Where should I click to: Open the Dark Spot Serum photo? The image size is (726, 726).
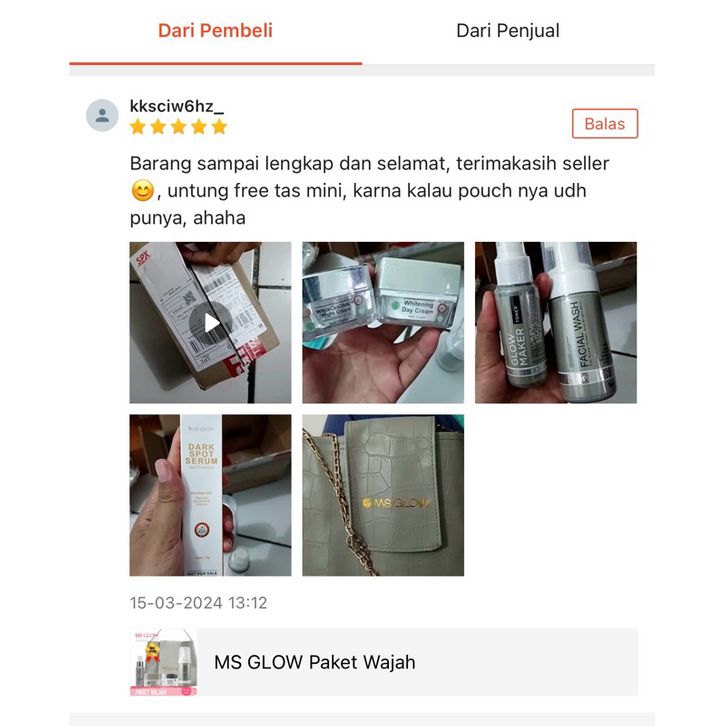(210, 495)
